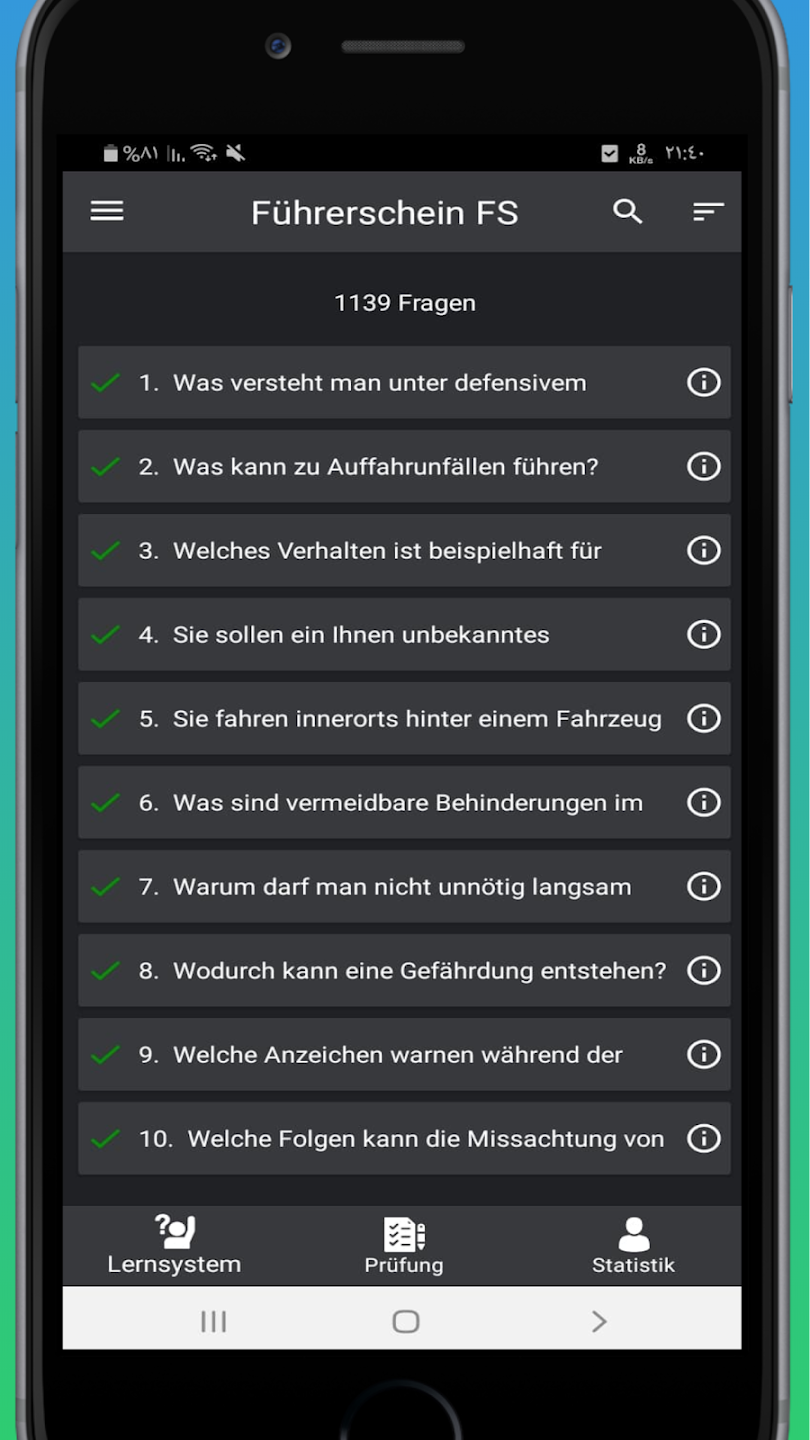Open question 4 Sie sollen ein Ihnen unbekanntes
Screen dimensions: 810x1440
pyautogui.click(x=404, y=634)
